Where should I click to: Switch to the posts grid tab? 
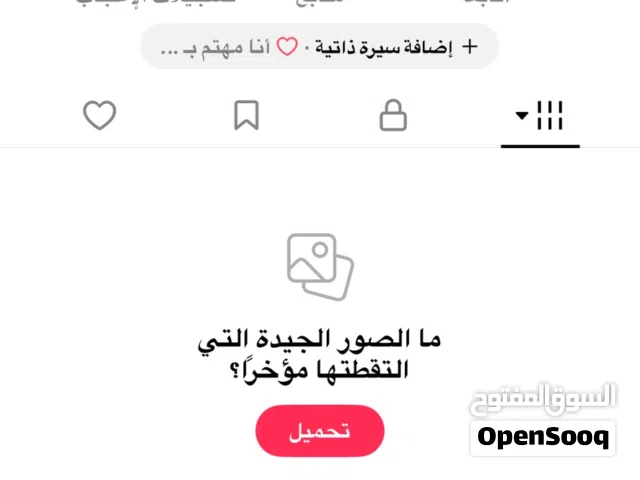tap(540, 116)
